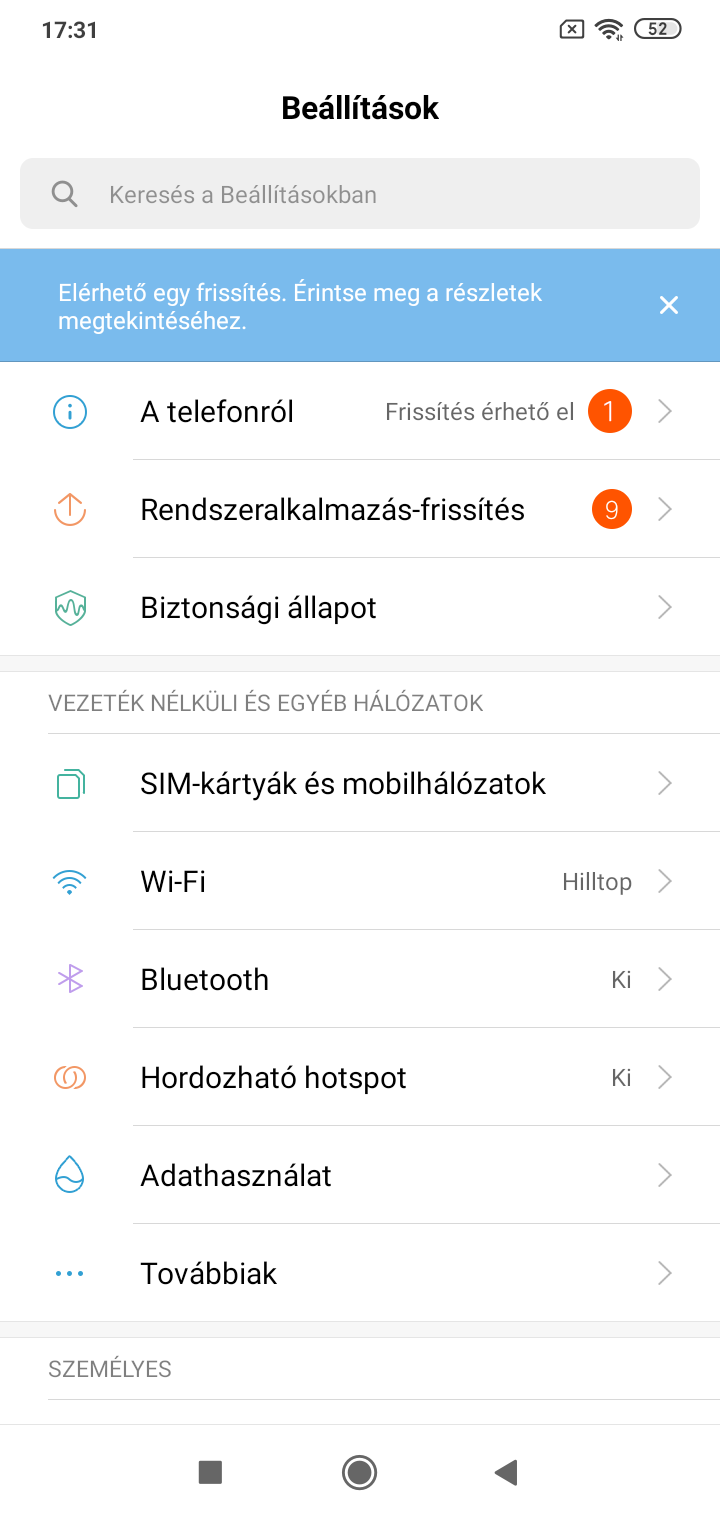The height and width of the screenshot is (1520, 720).
Task: Open Adathasználat
Action: point(360,1175)
